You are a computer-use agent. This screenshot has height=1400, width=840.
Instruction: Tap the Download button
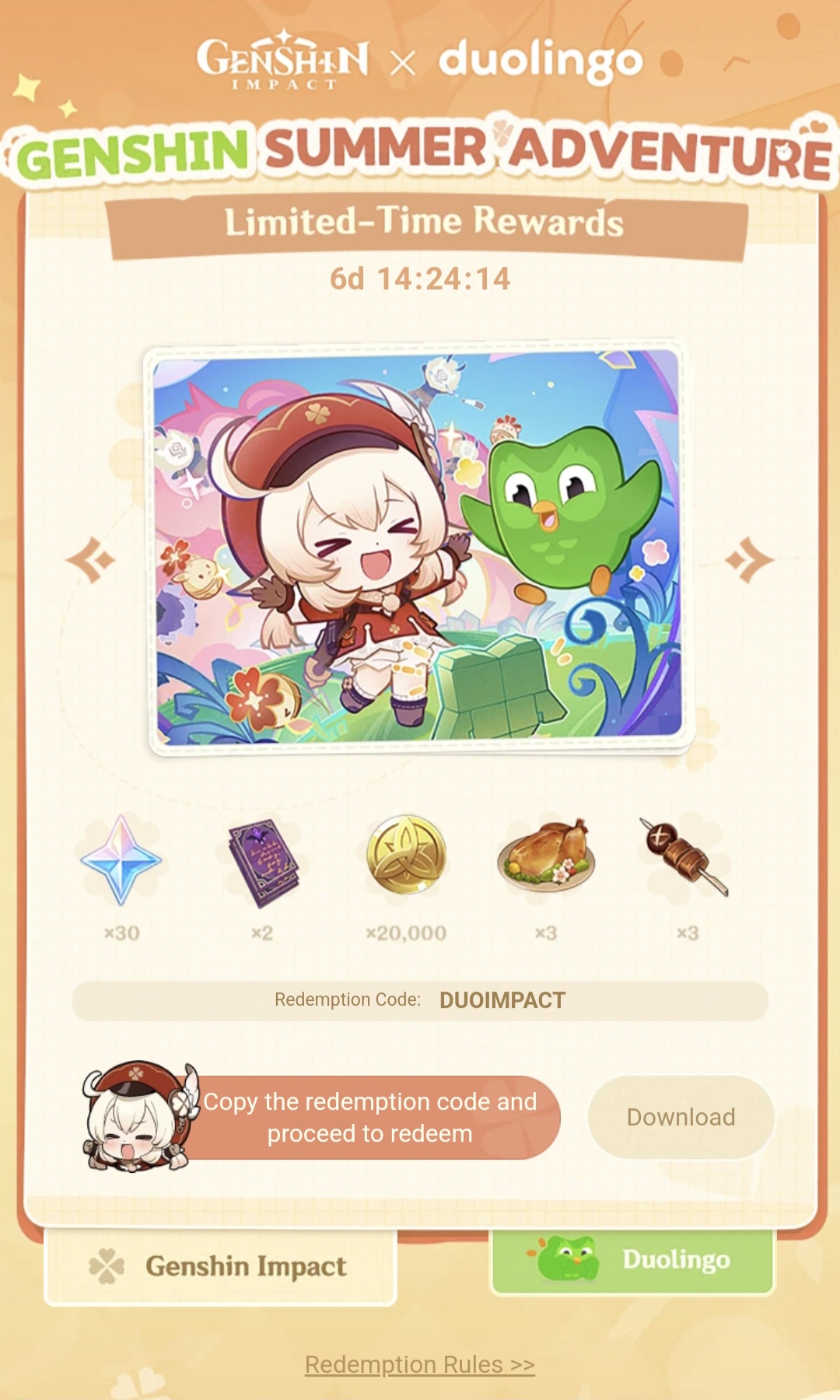(x=681, y=1118)
